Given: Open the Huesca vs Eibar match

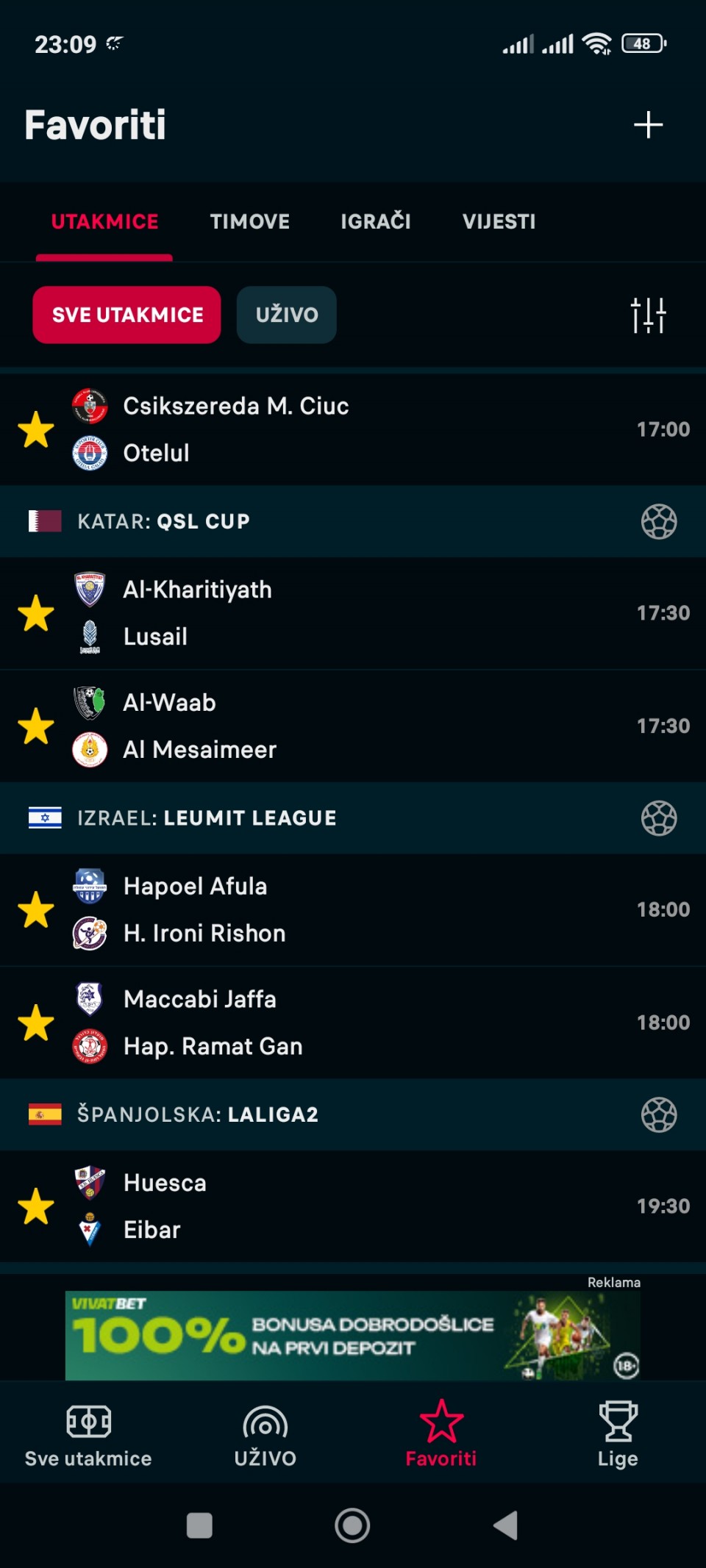Looking at the screenshot, I should point(353,1206).
